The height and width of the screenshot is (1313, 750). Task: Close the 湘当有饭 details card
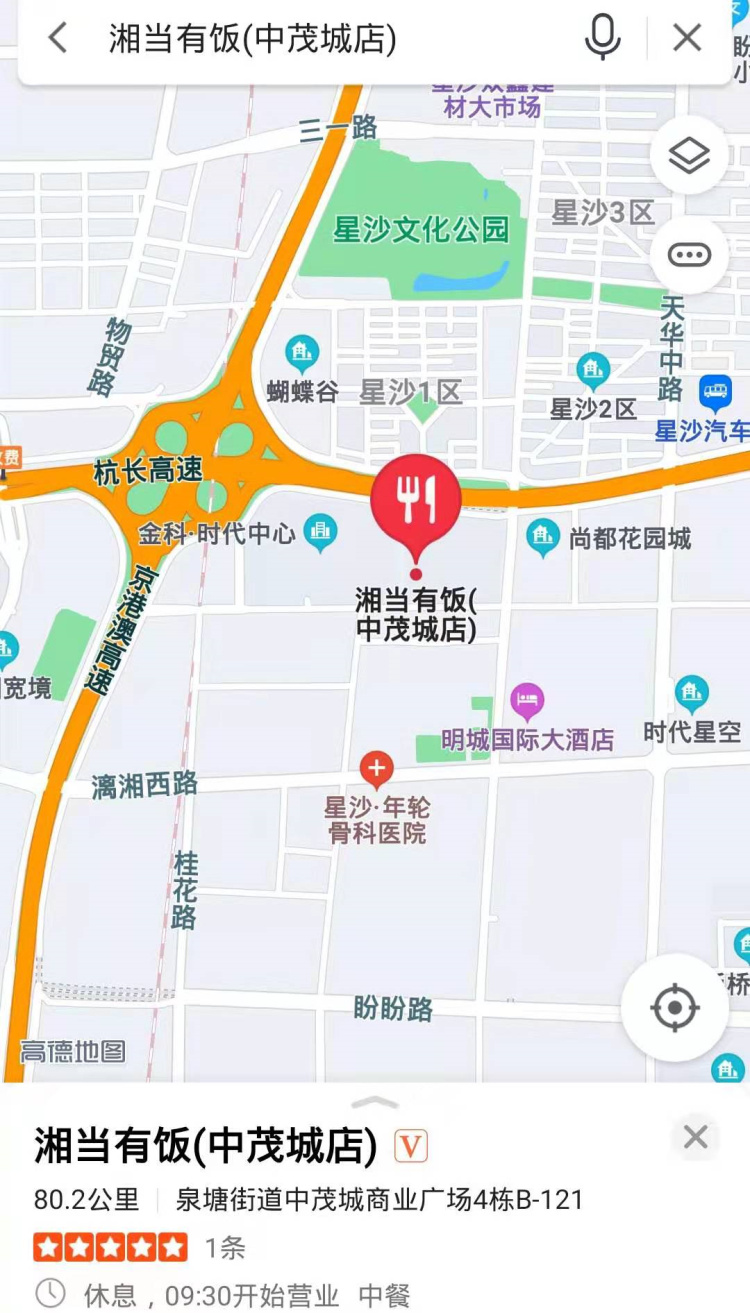pos(695,1137)
